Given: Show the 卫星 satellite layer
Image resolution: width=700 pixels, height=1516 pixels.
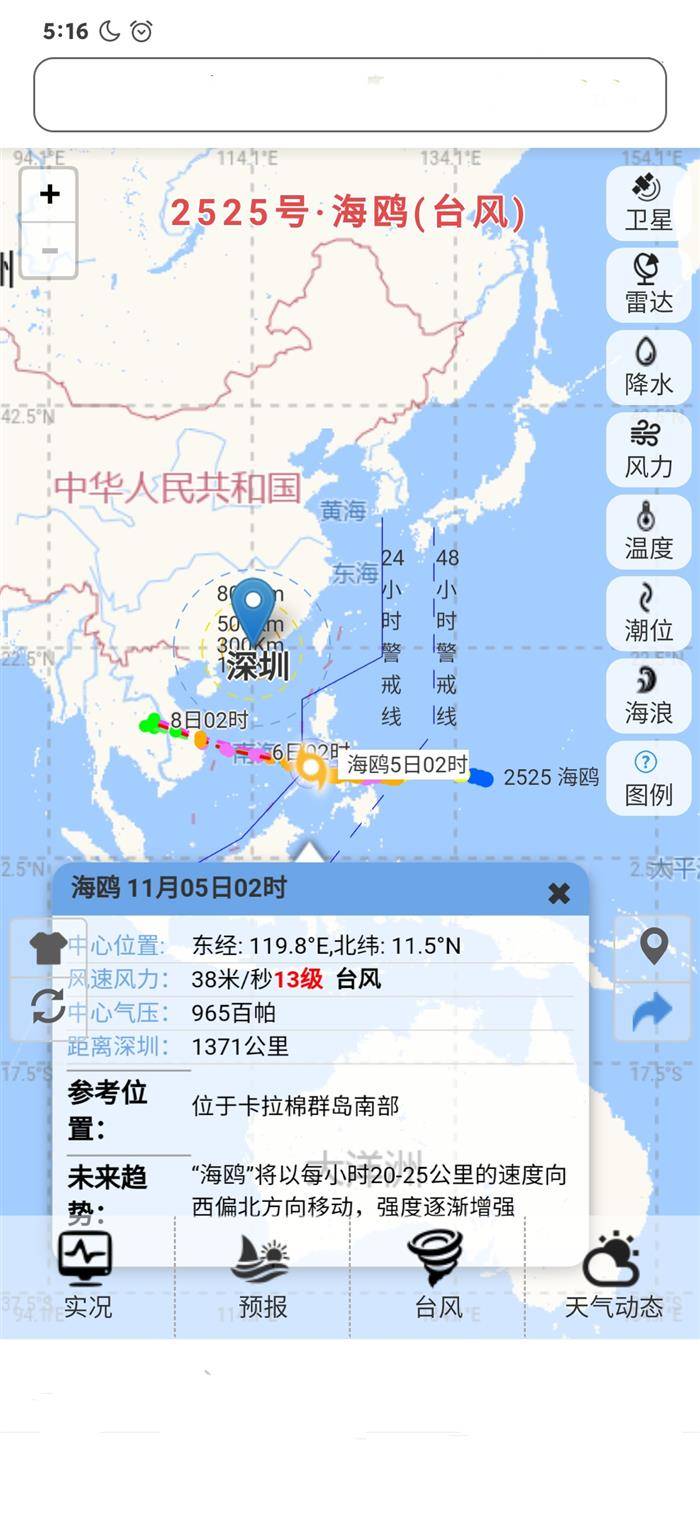Looking at the screenshot, I should point(648,203).
